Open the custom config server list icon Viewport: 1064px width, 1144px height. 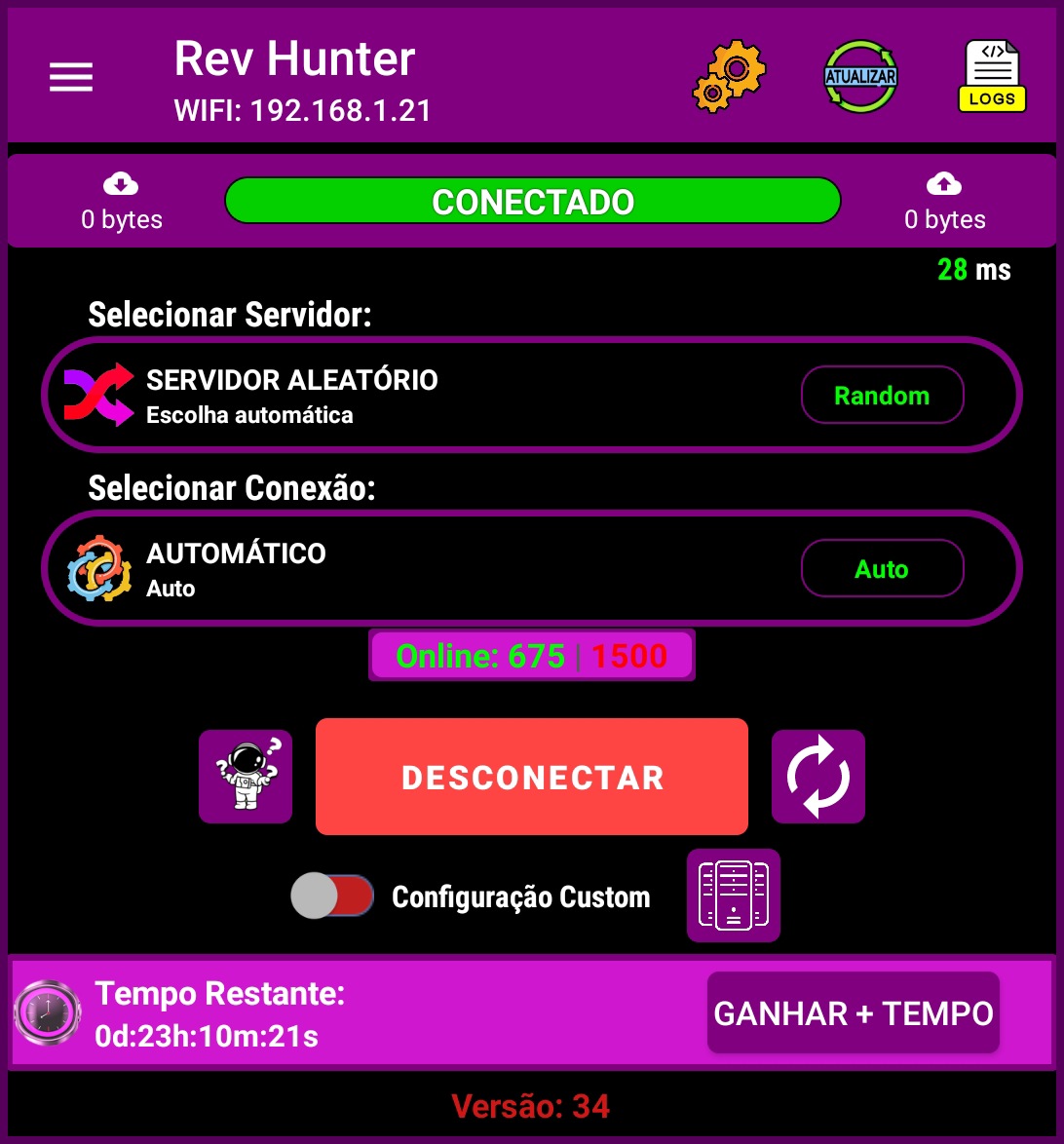click(734, 895)
